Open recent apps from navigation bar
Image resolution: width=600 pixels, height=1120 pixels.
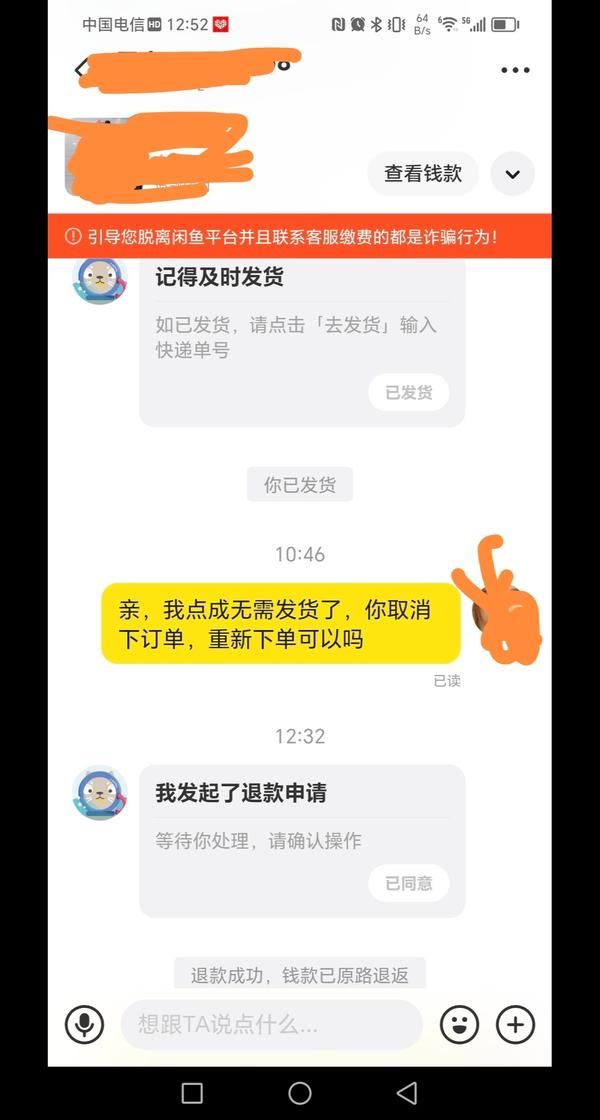(192, 1093)
